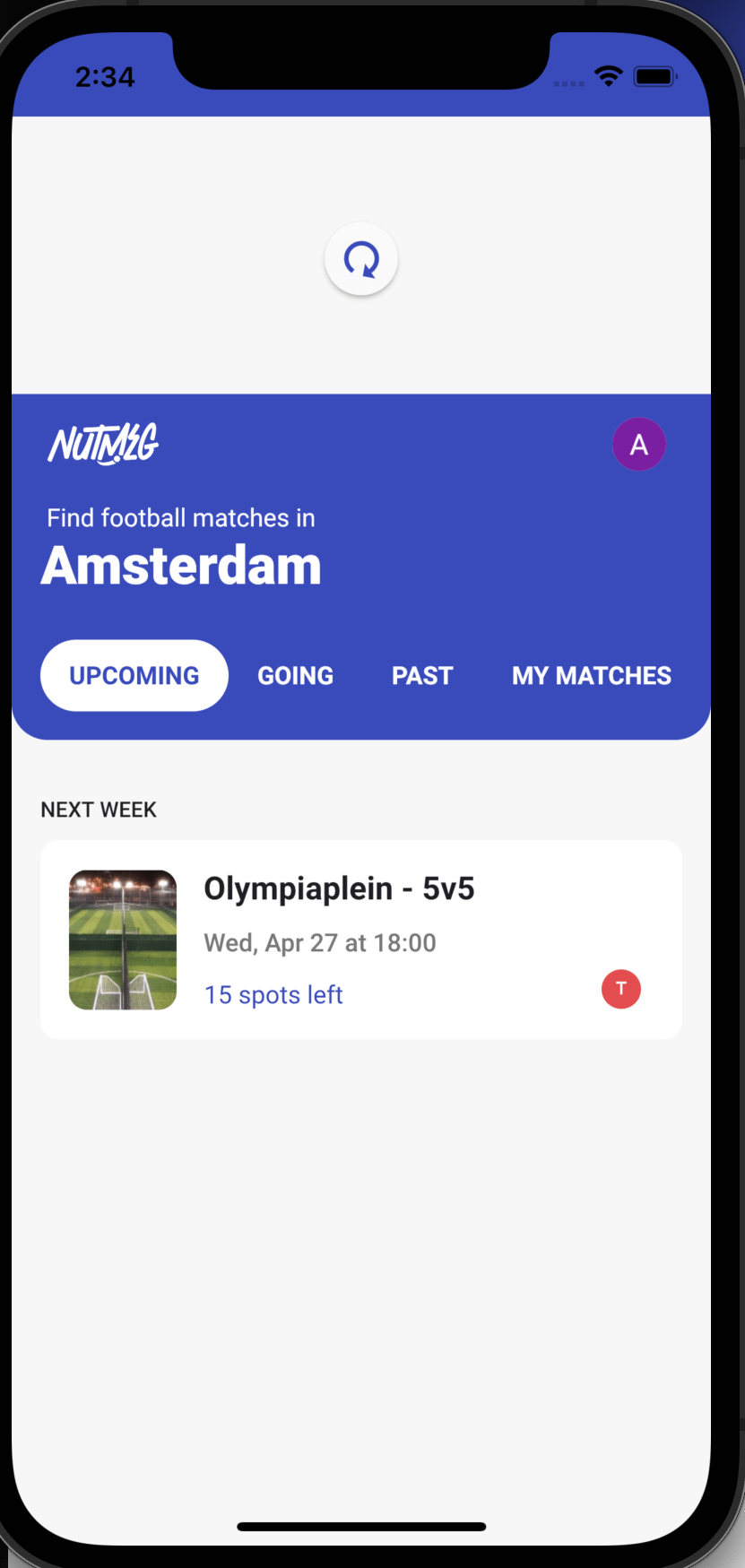Tap the clock showing 2:34
The width and height of the screenshot is (745, 1568).
click(106, 78)
